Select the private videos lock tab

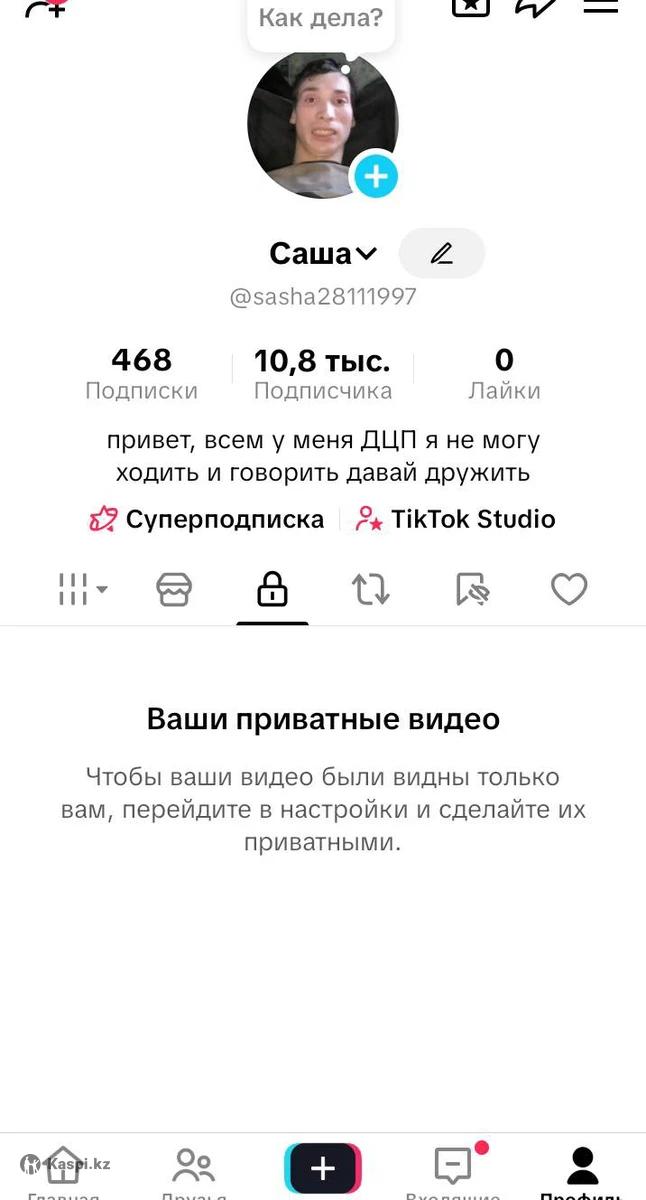(x=272, y=590)
